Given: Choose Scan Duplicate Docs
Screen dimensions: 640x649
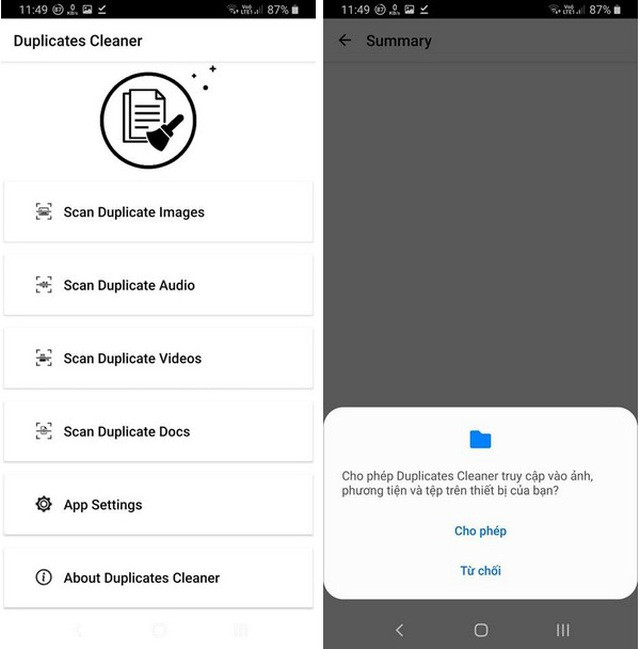Looking at the screenshot, I should pyautogui.click(x=158, y=431).
